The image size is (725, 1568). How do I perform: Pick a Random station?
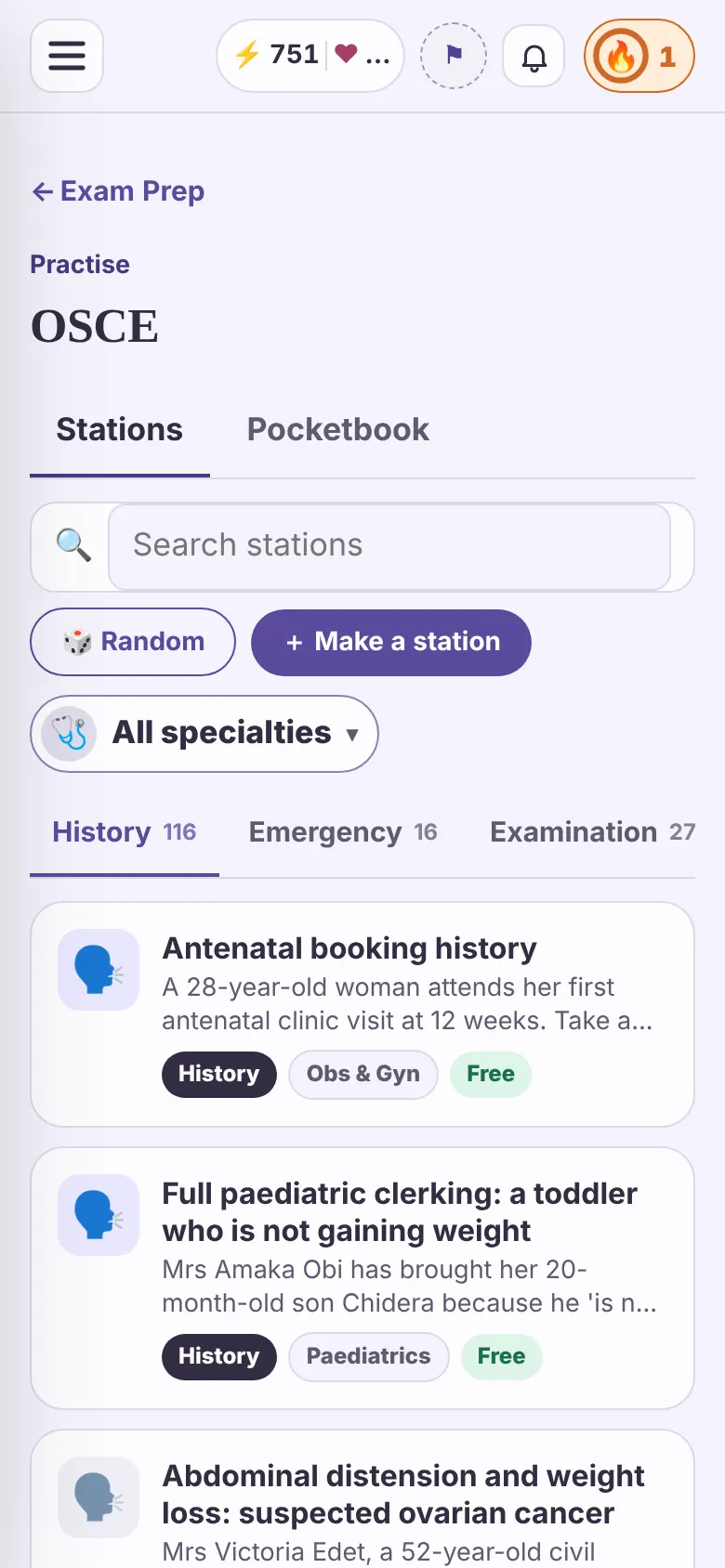pyautogui.click(x=133, y=642)
